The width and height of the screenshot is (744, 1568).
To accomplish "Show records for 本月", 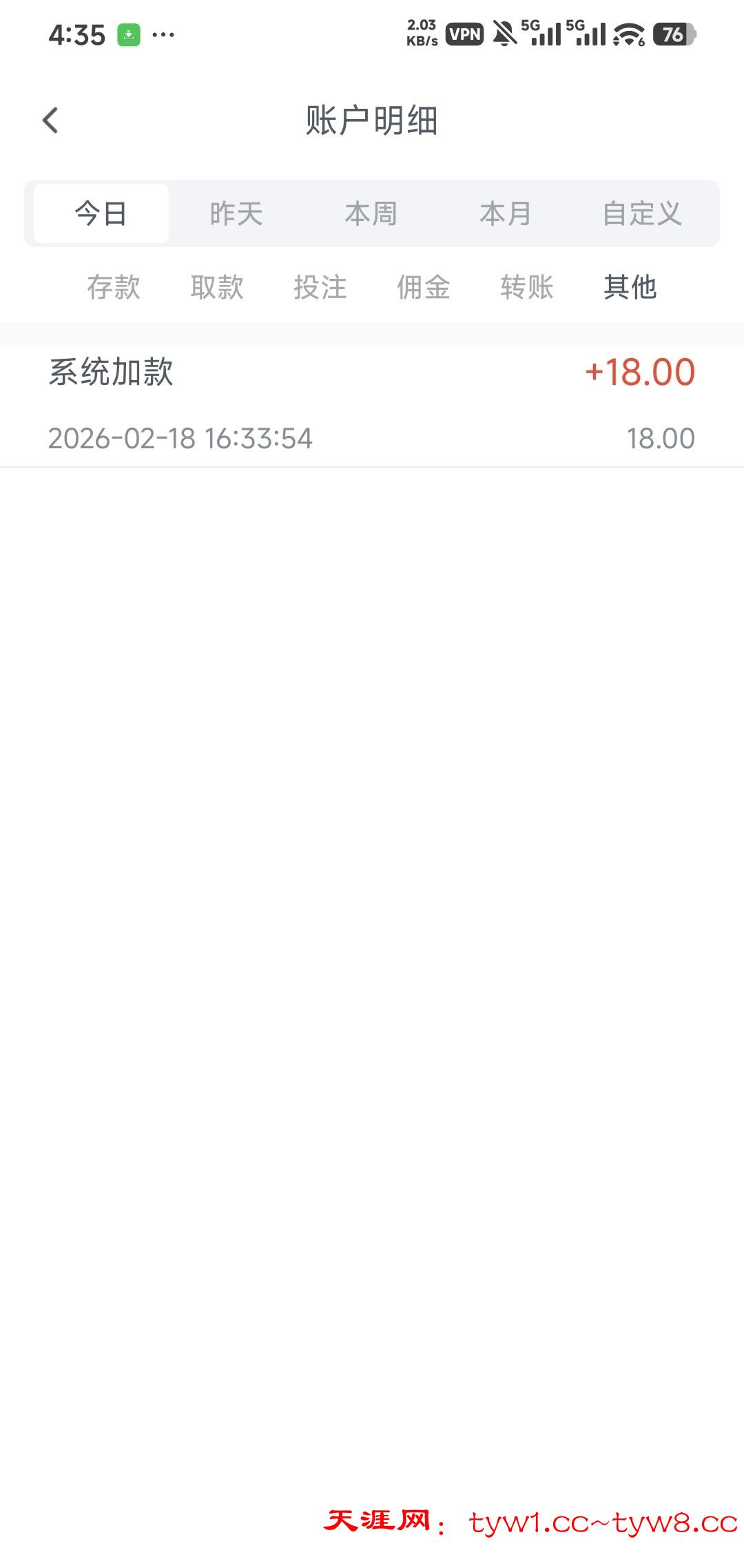I will [x=506, y=213].
